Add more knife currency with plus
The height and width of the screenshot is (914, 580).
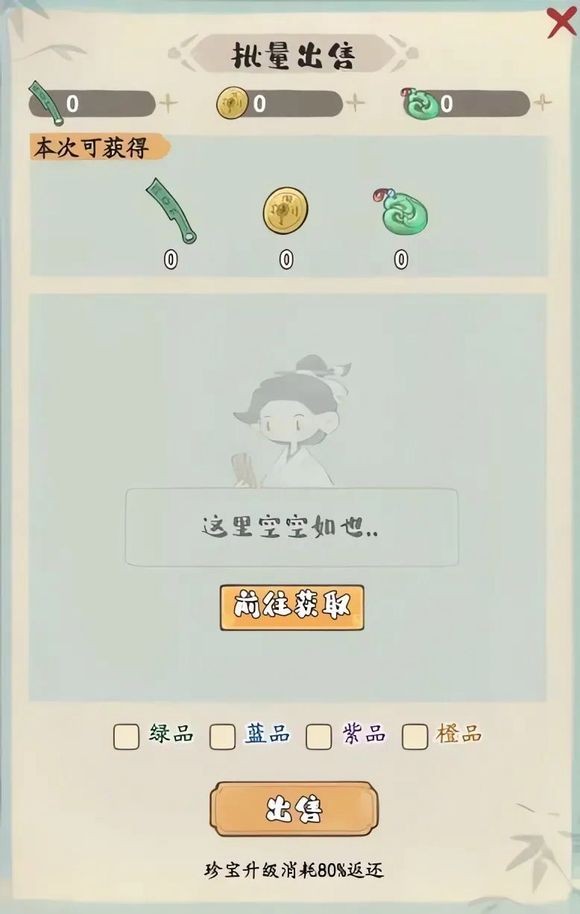point(168,104)
